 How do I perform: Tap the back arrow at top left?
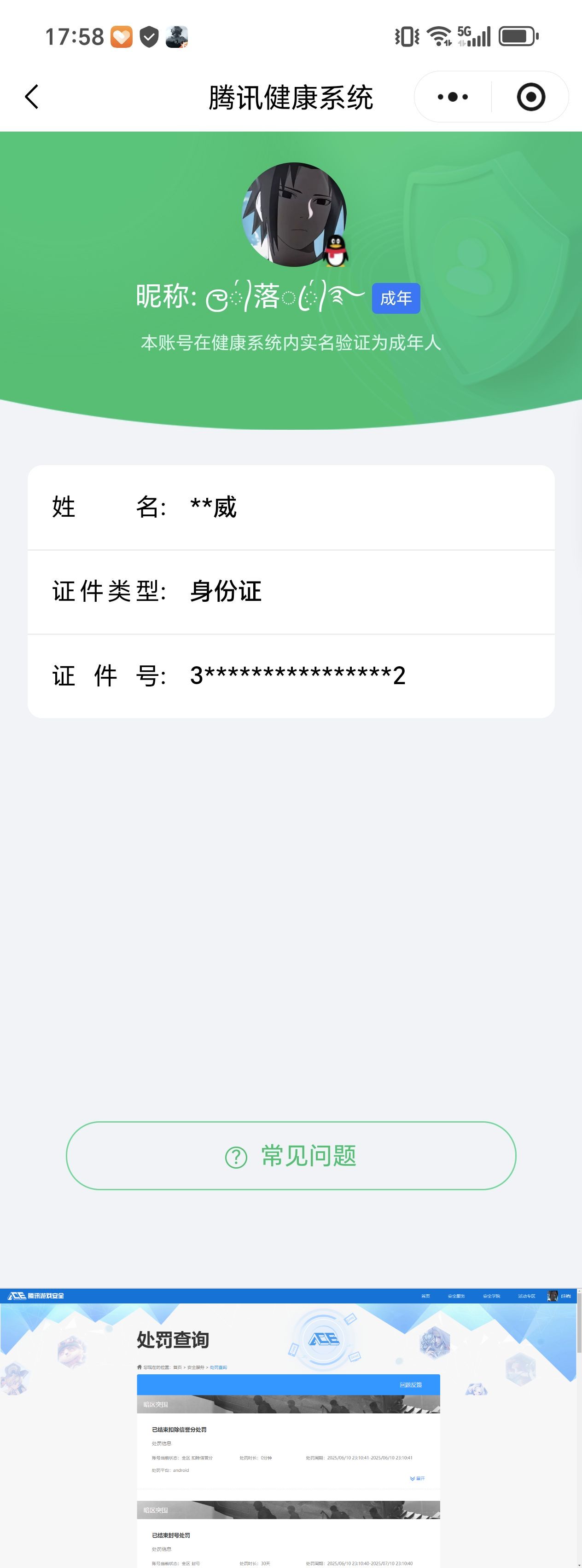pos(32,96)
